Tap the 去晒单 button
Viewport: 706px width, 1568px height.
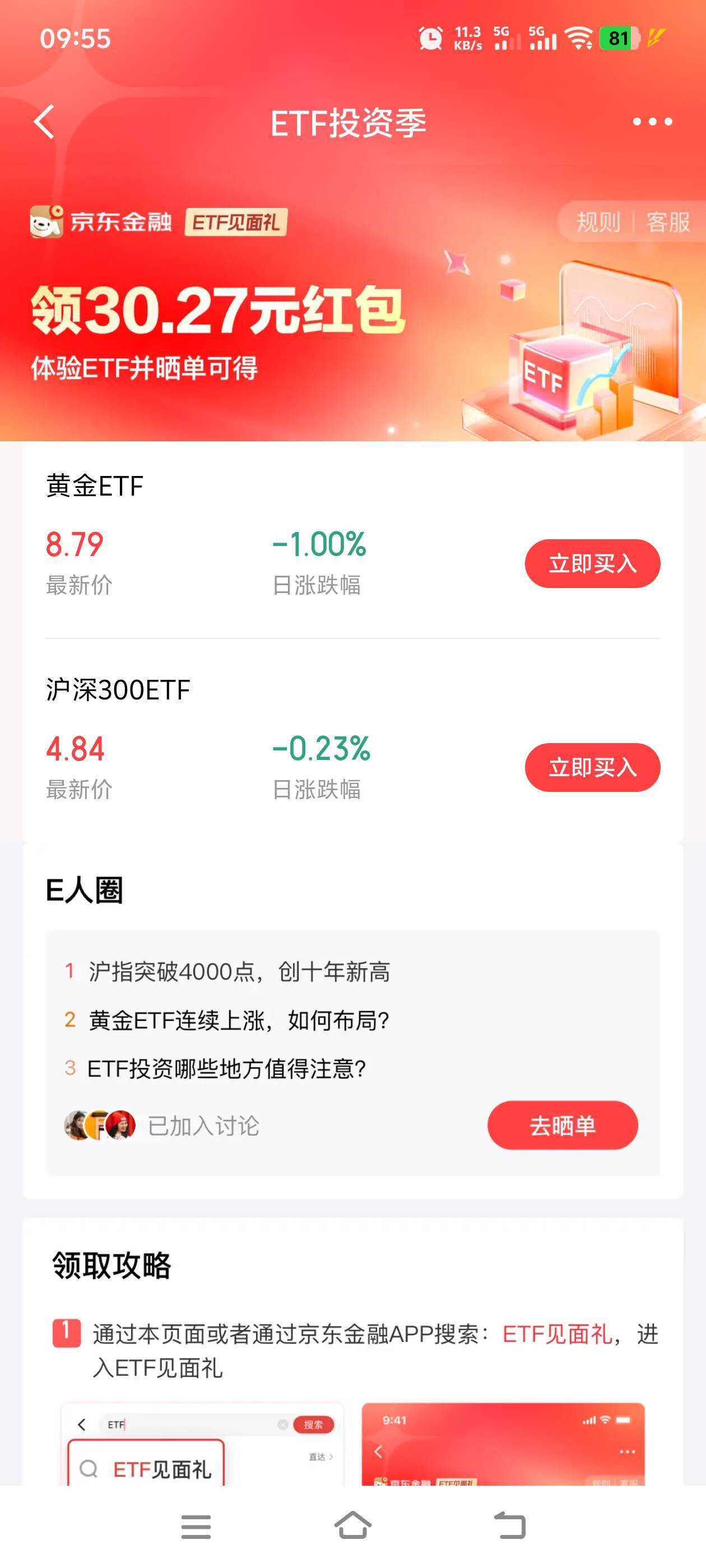pyautogui.click(x=562, y=1125)
